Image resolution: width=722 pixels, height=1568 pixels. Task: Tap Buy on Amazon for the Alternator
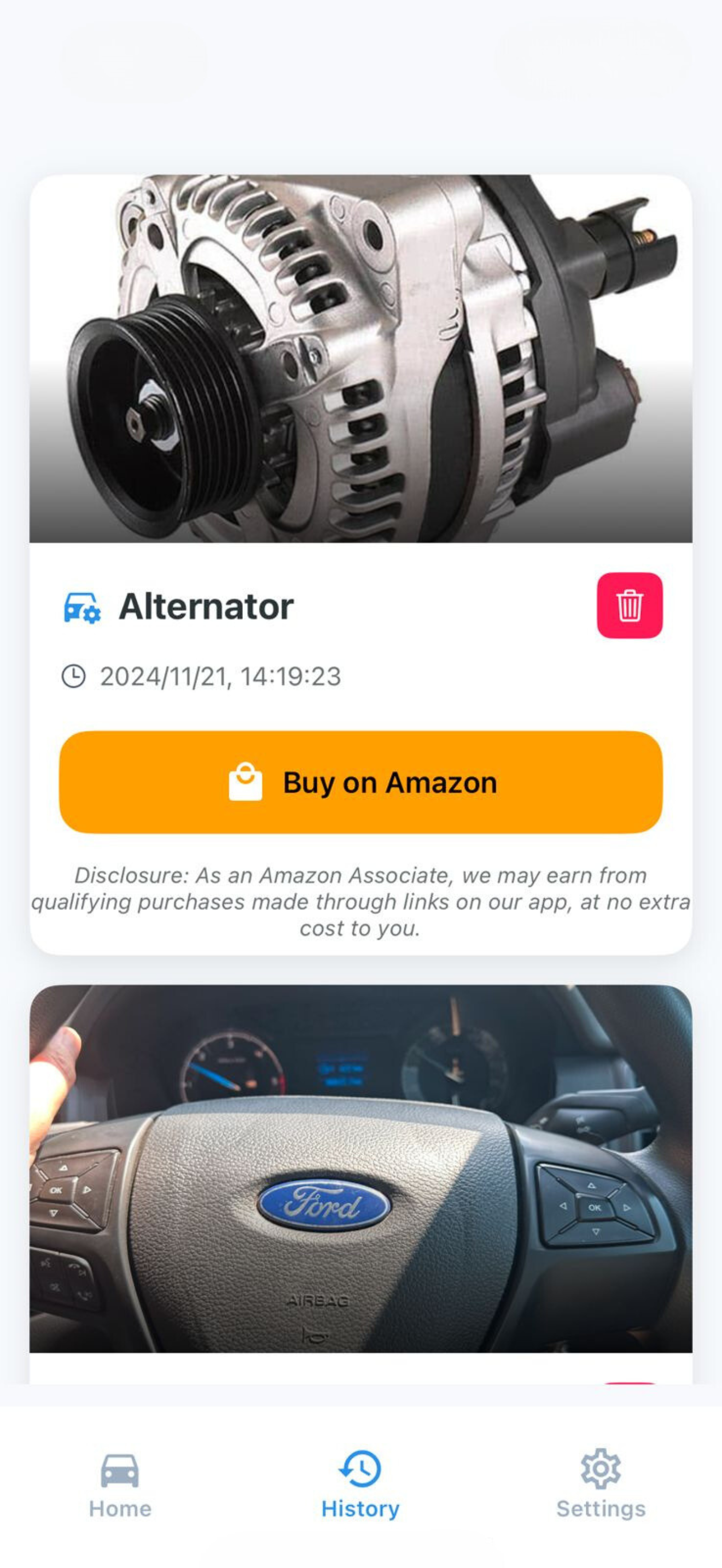pyautogui.click(x=360, y=782)
